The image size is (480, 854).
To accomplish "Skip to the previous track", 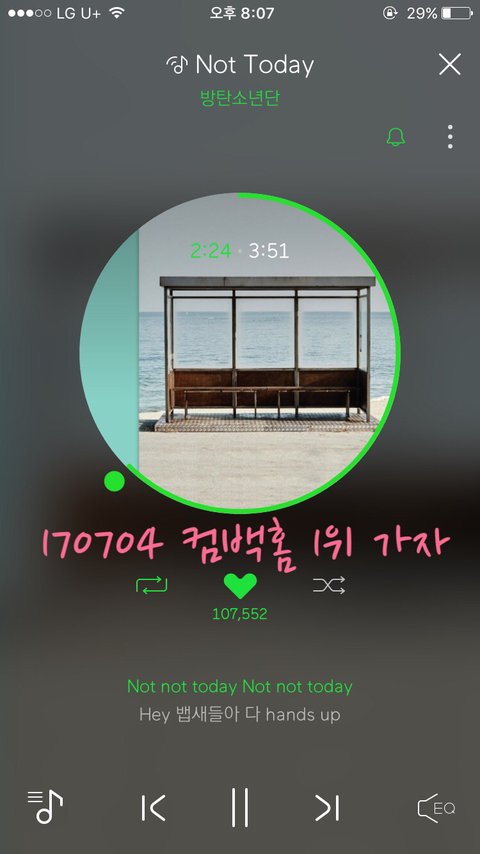I will 153,807.
